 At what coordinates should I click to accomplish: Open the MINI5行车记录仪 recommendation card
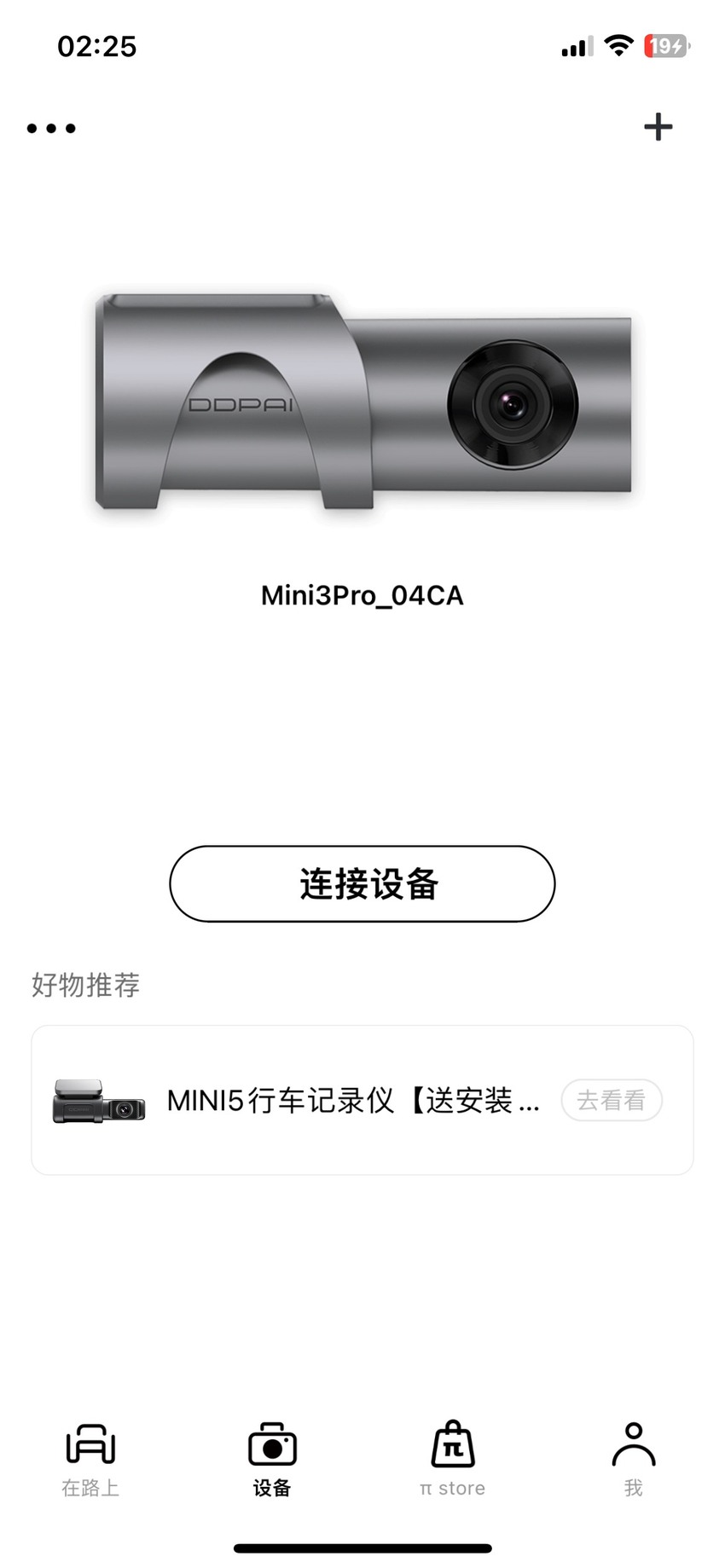362,1100
